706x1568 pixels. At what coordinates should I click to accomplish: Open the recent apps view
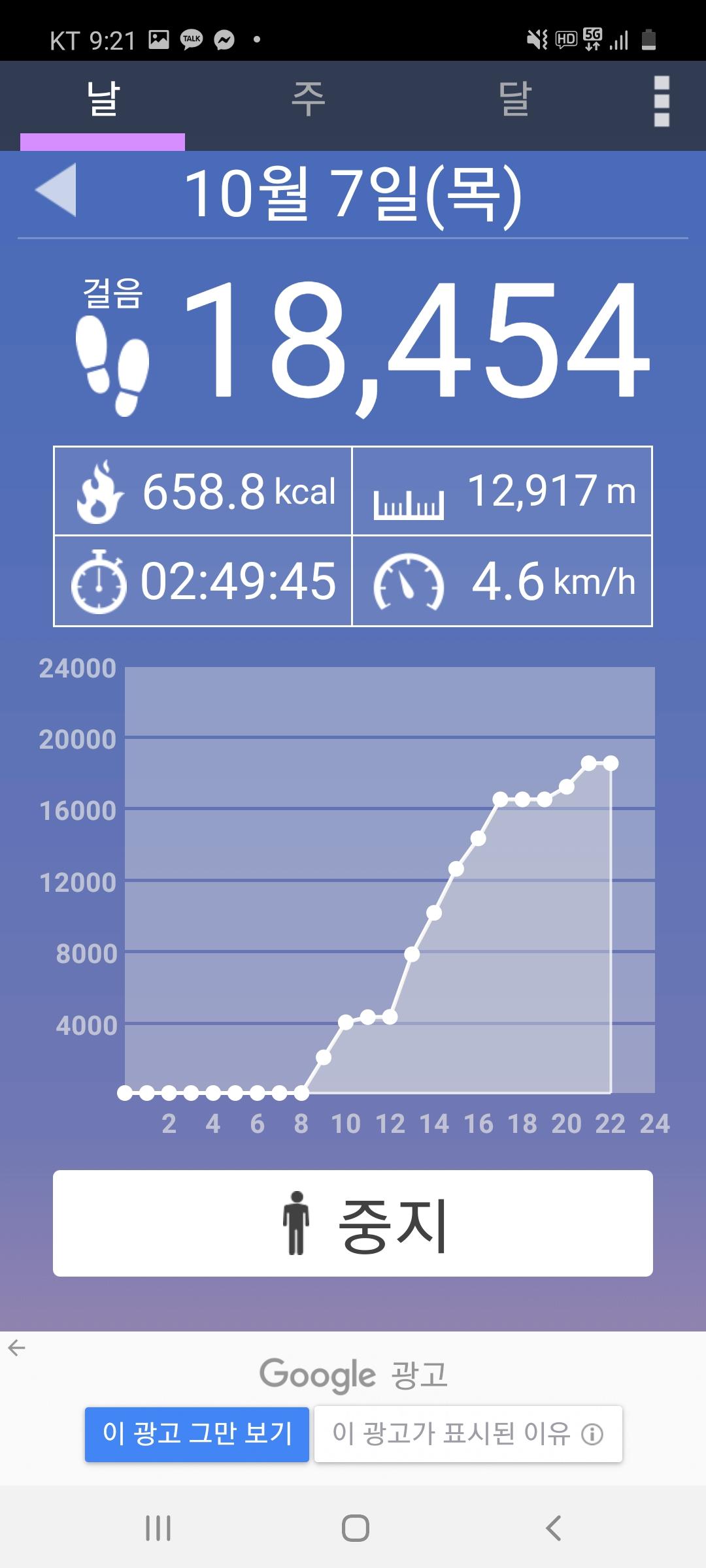158,1528
